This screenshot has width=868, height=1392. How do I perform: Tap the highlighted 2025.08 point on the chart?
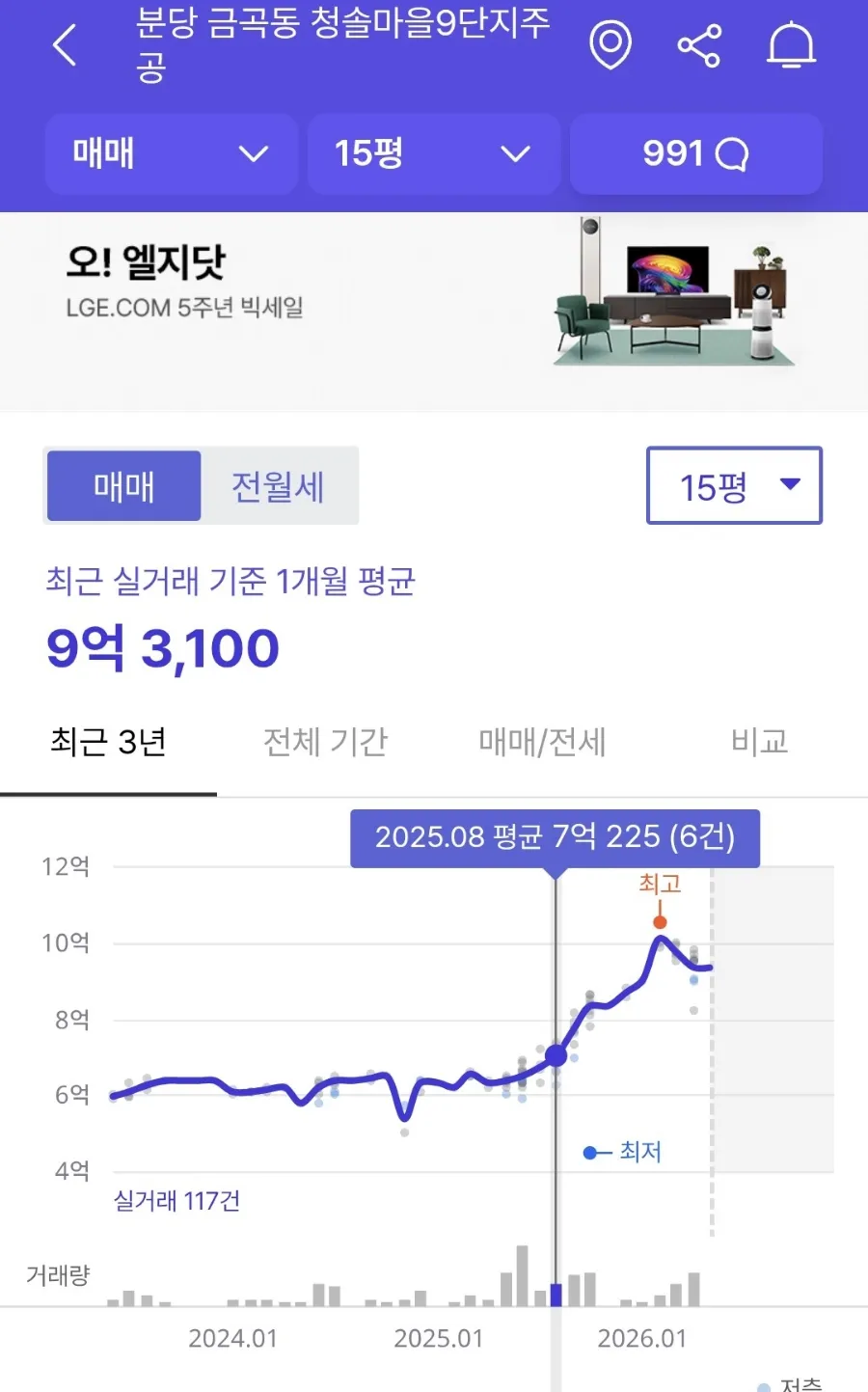(x=556, y=1055)
